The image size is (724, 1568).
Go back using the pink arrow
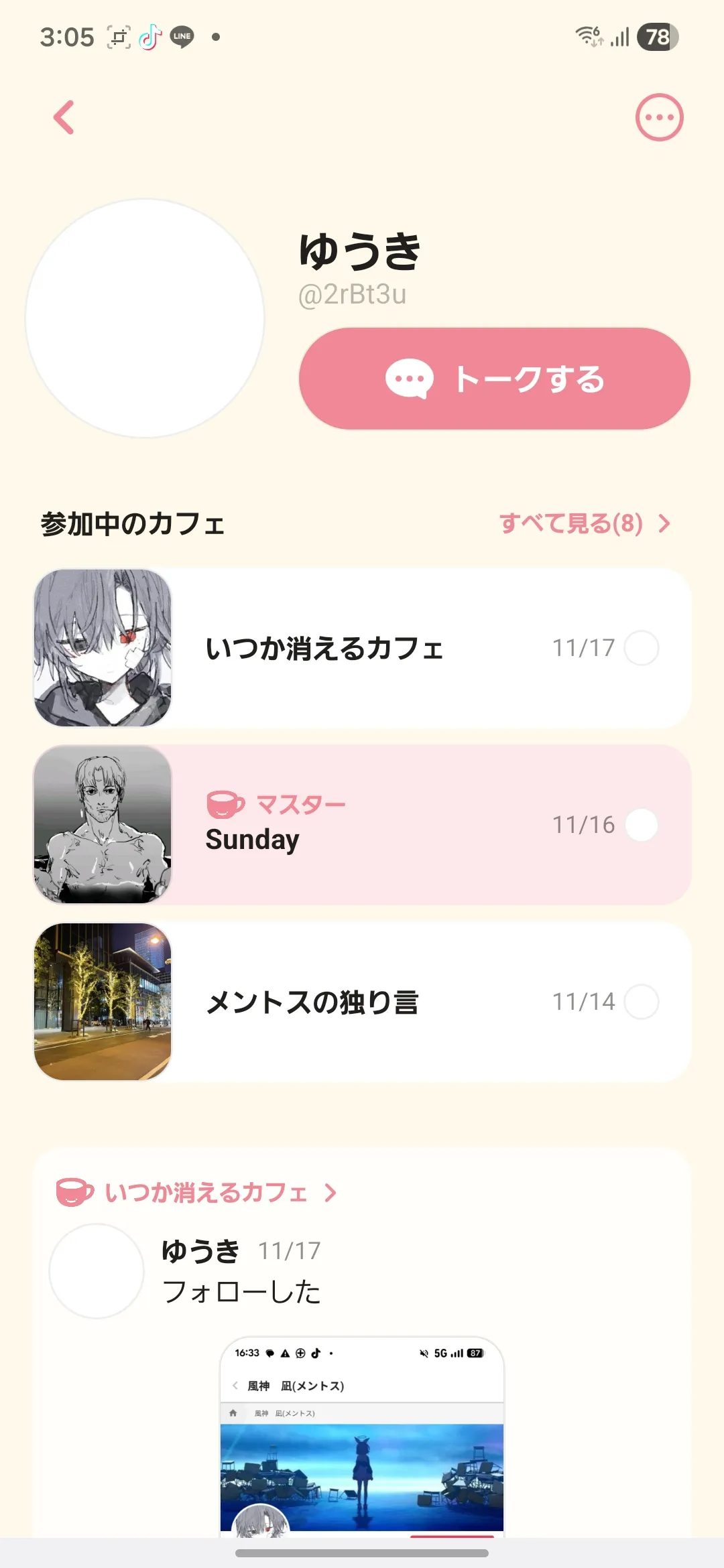pyautogui.click(x=64, y=118)
